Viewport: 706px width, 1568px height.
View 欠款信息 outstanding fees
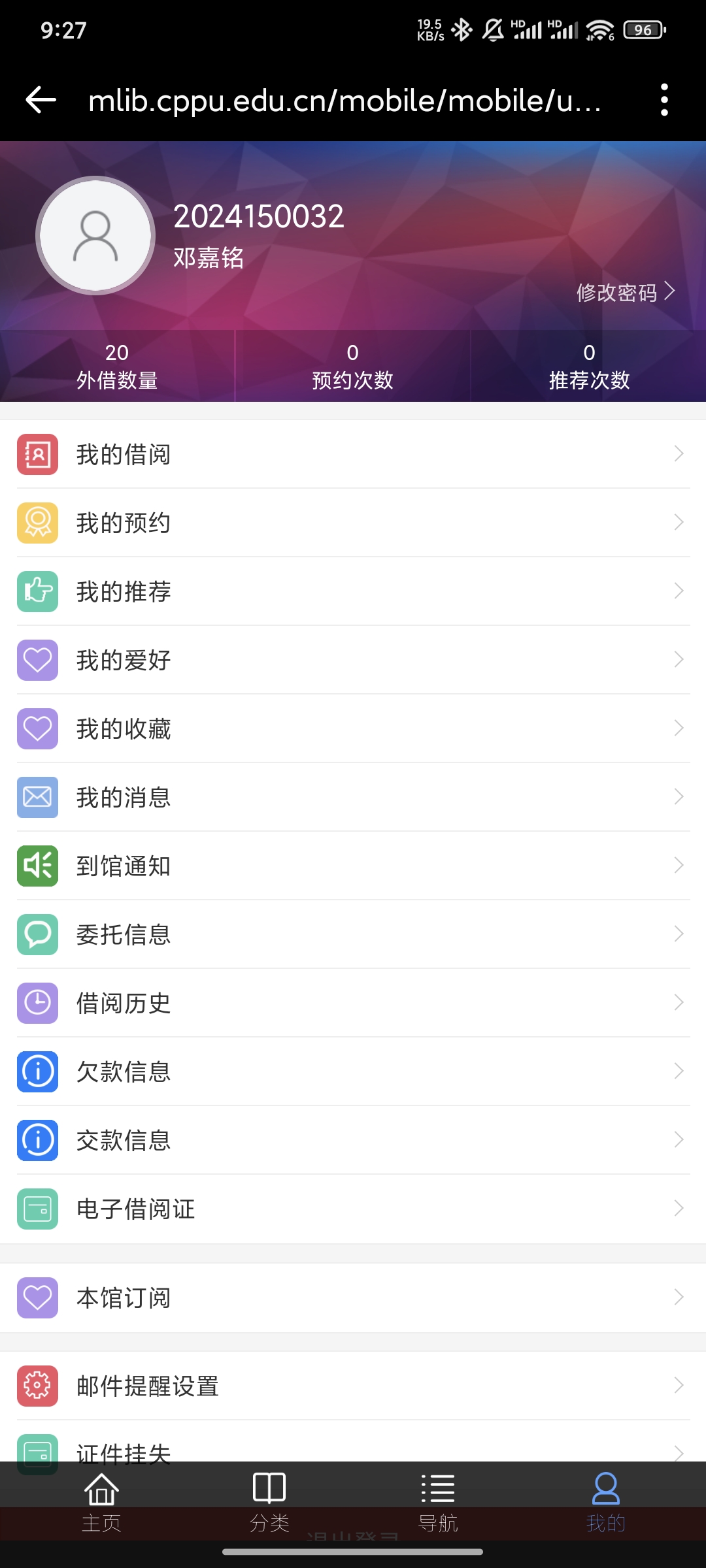353,1071
